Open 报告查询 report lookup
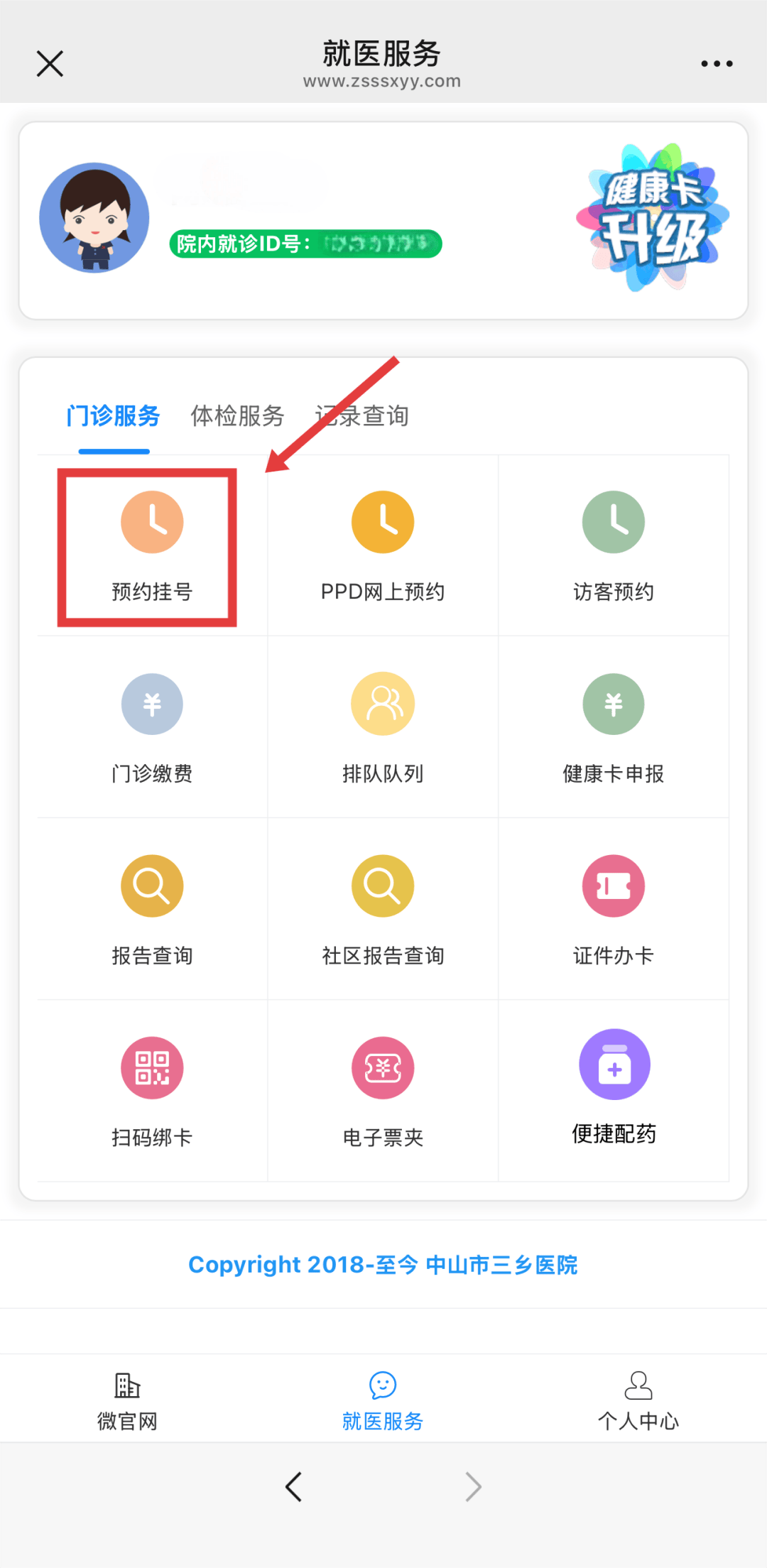 click(151, 908)
